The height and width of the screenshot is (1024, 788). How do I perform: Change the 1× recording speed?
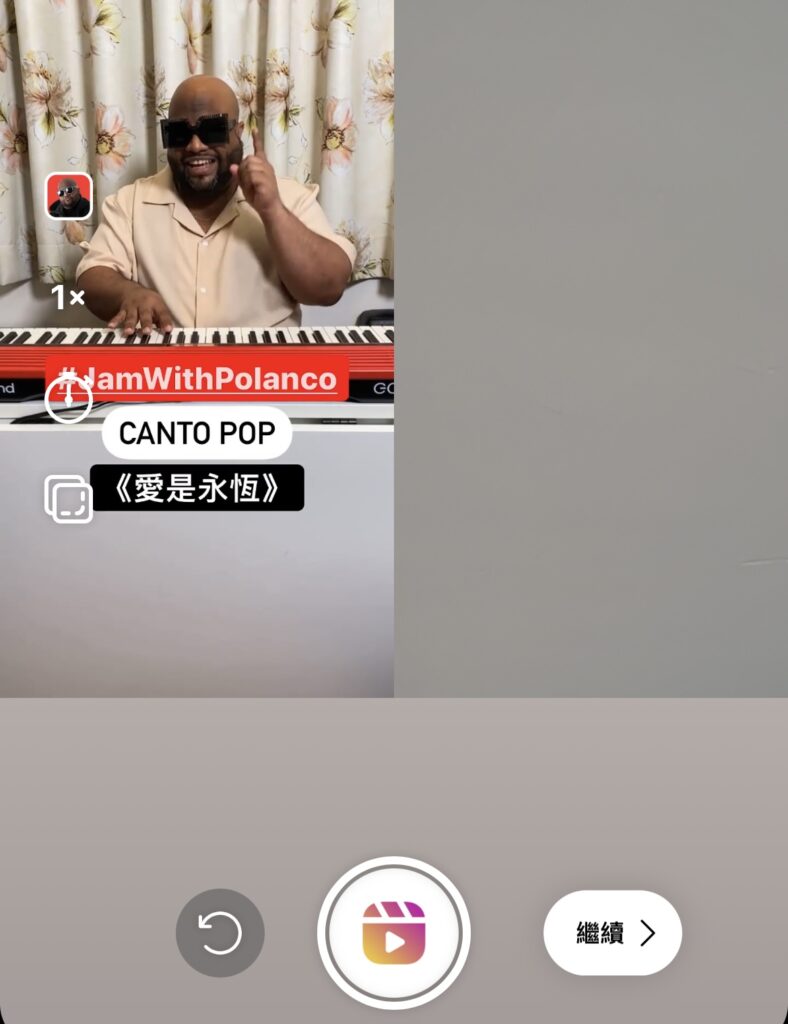point(68,297)
